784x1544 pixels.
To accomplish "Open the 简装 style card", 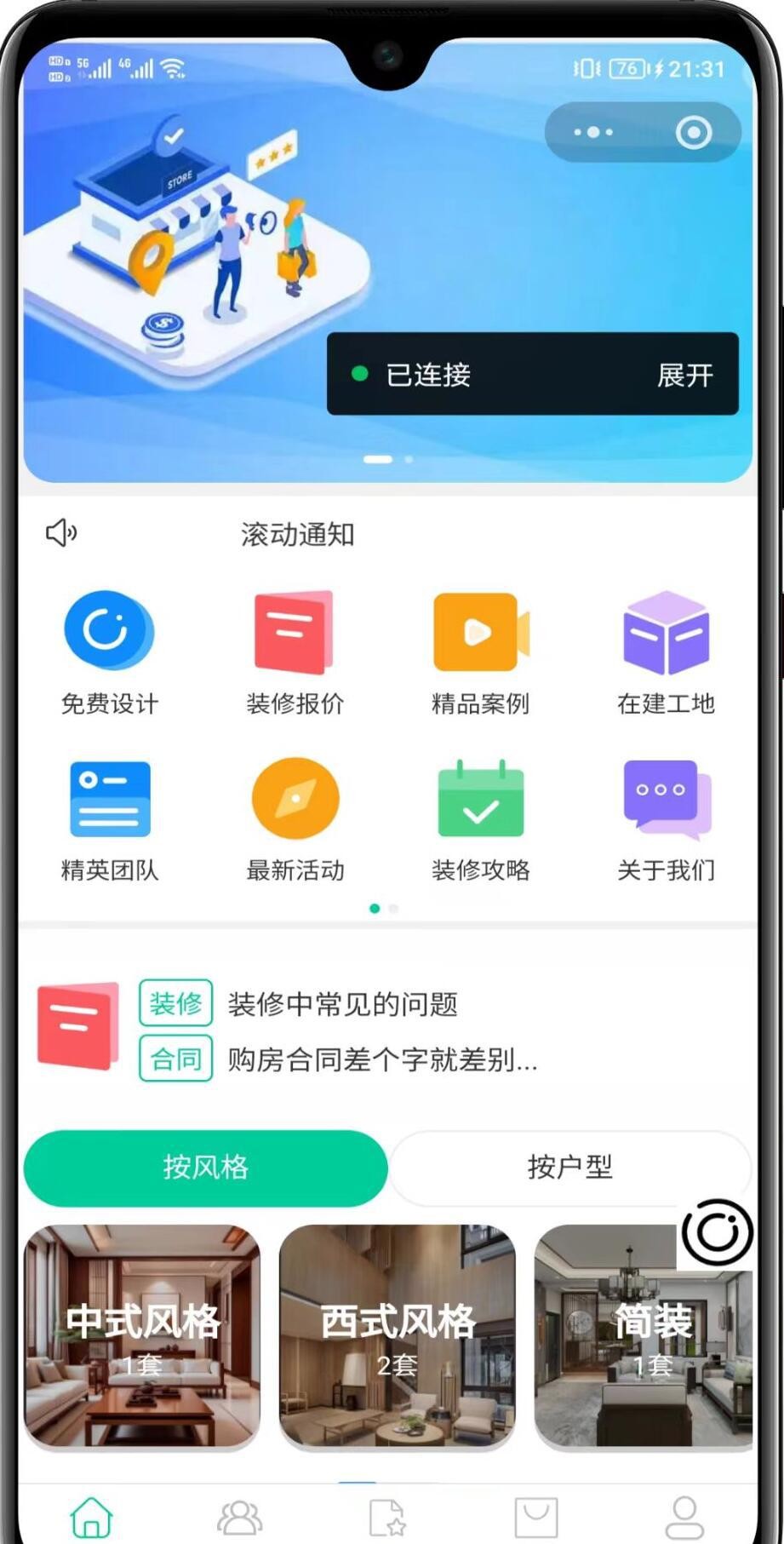I will pyautogui.click(x=643, y=1335).
